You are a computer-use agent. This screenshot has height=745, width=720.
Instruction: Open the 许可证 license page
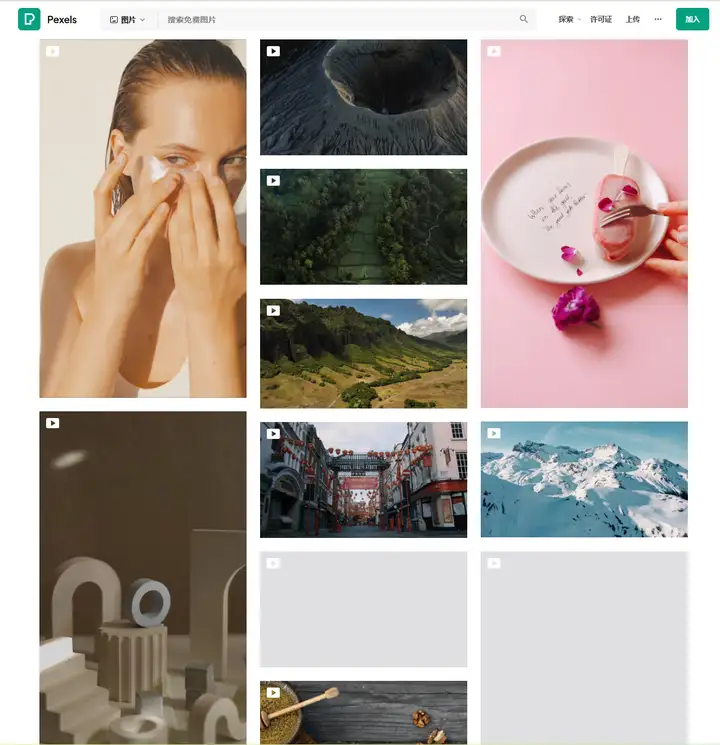tap(601, 19)
